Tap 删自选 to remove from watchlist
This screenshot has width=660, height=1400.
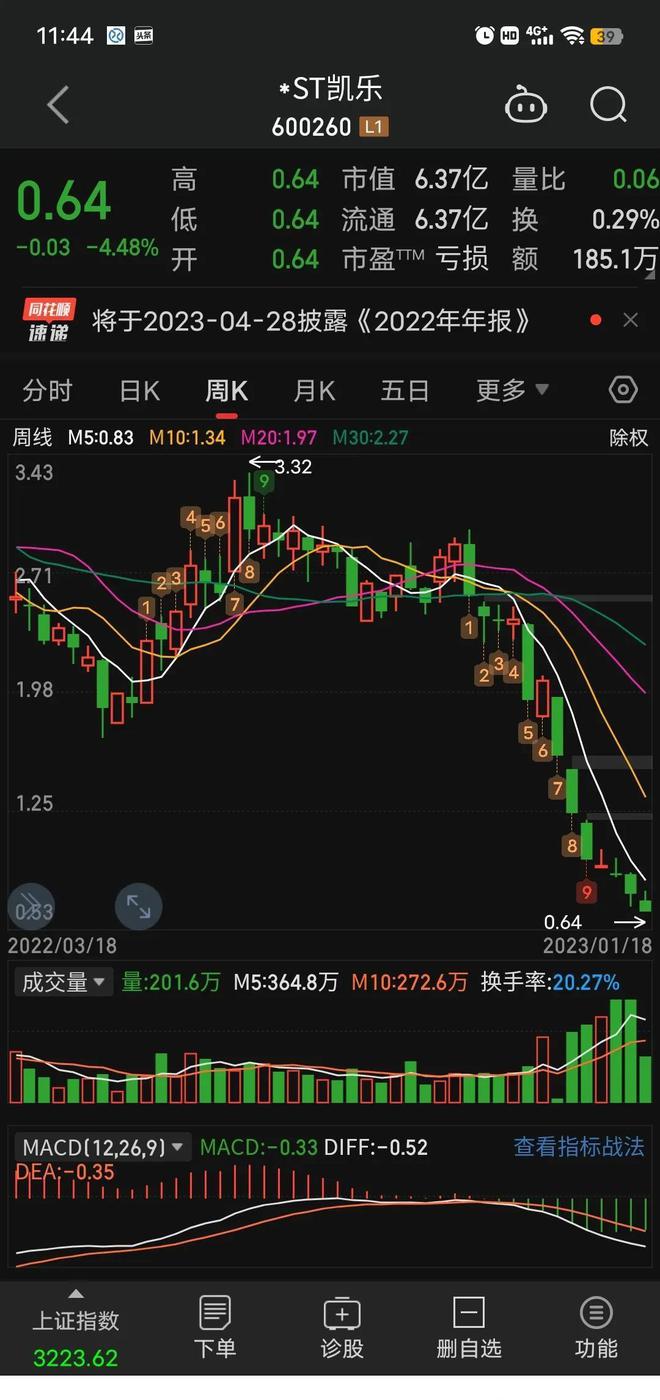tap(468, 1329)
